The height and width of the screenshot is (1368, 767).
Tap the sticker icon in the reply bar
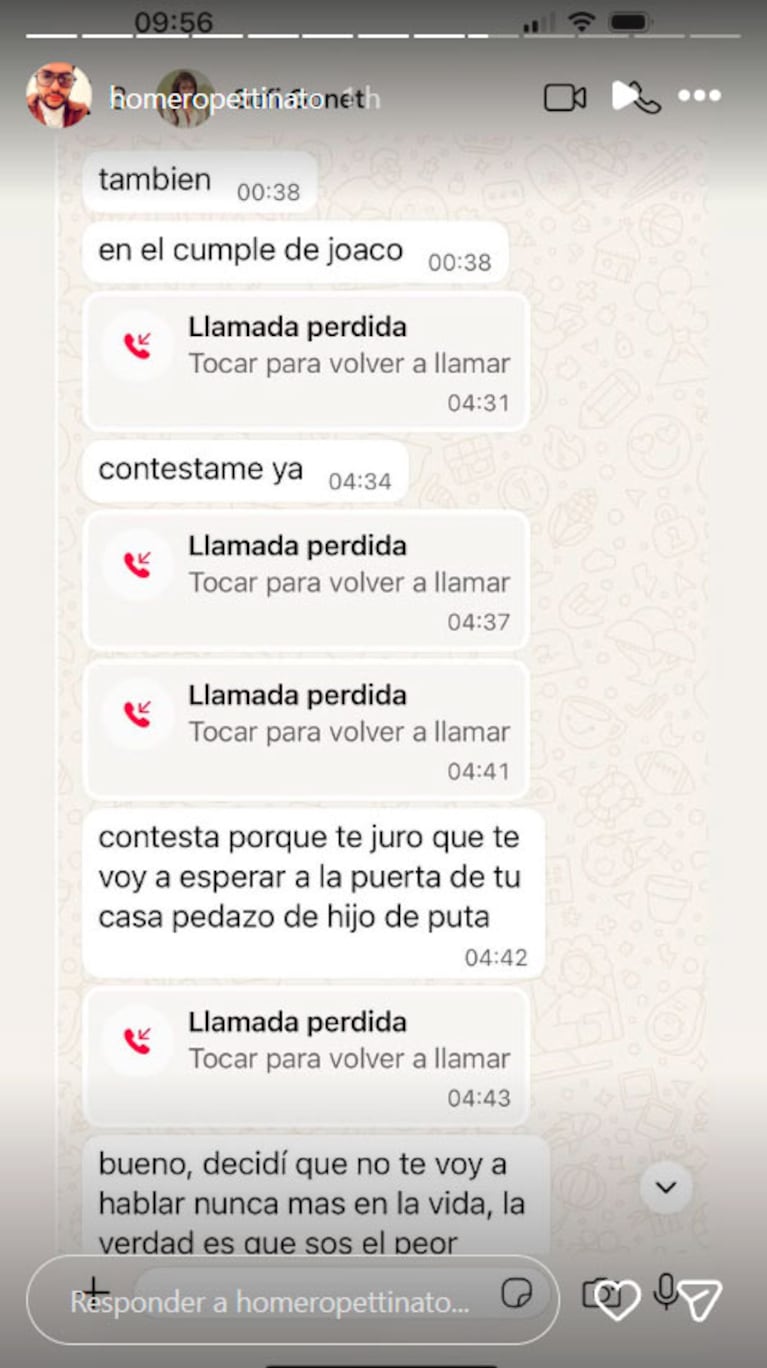pyautogui.click(x=516, y=1295)
